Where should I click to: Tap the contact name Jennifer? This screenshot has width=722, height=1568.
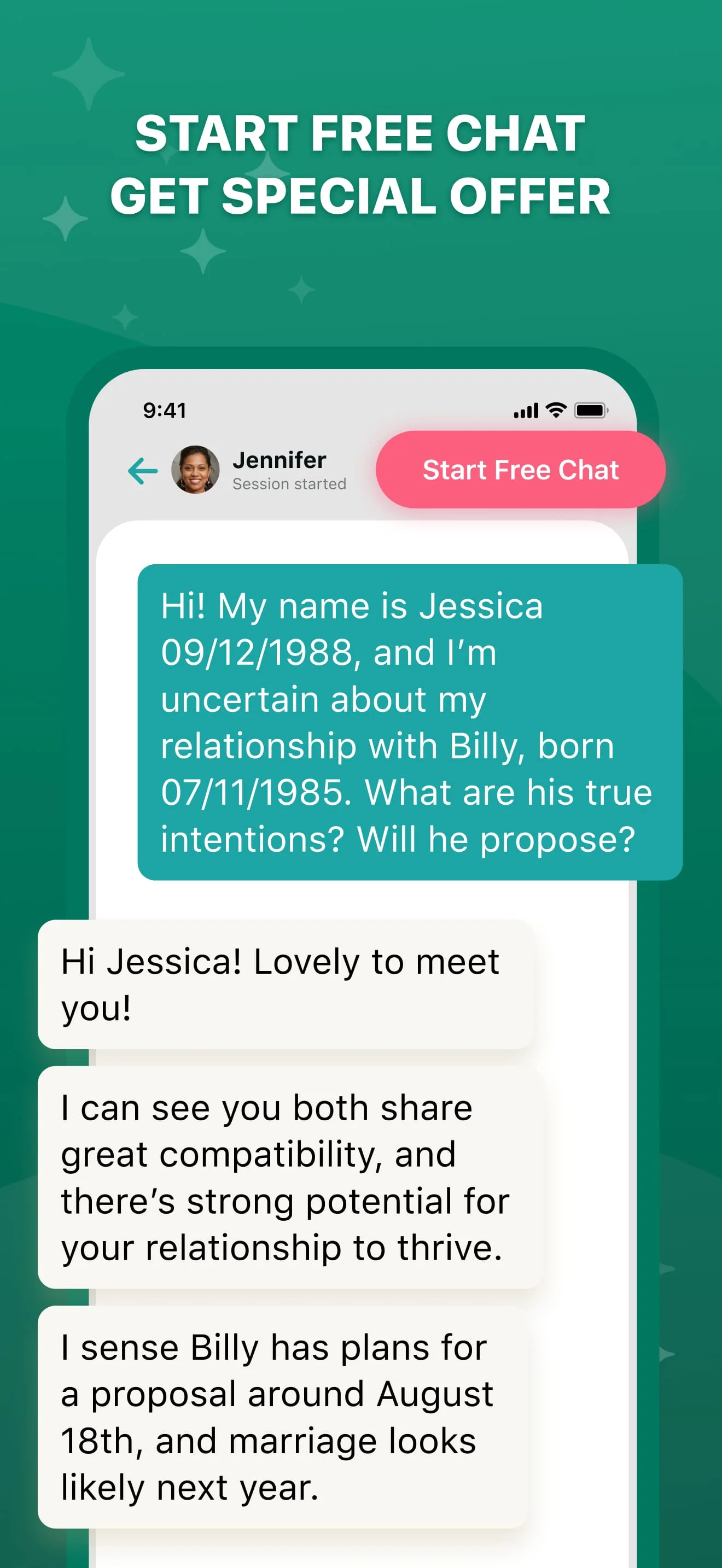(x=280, y=460)
